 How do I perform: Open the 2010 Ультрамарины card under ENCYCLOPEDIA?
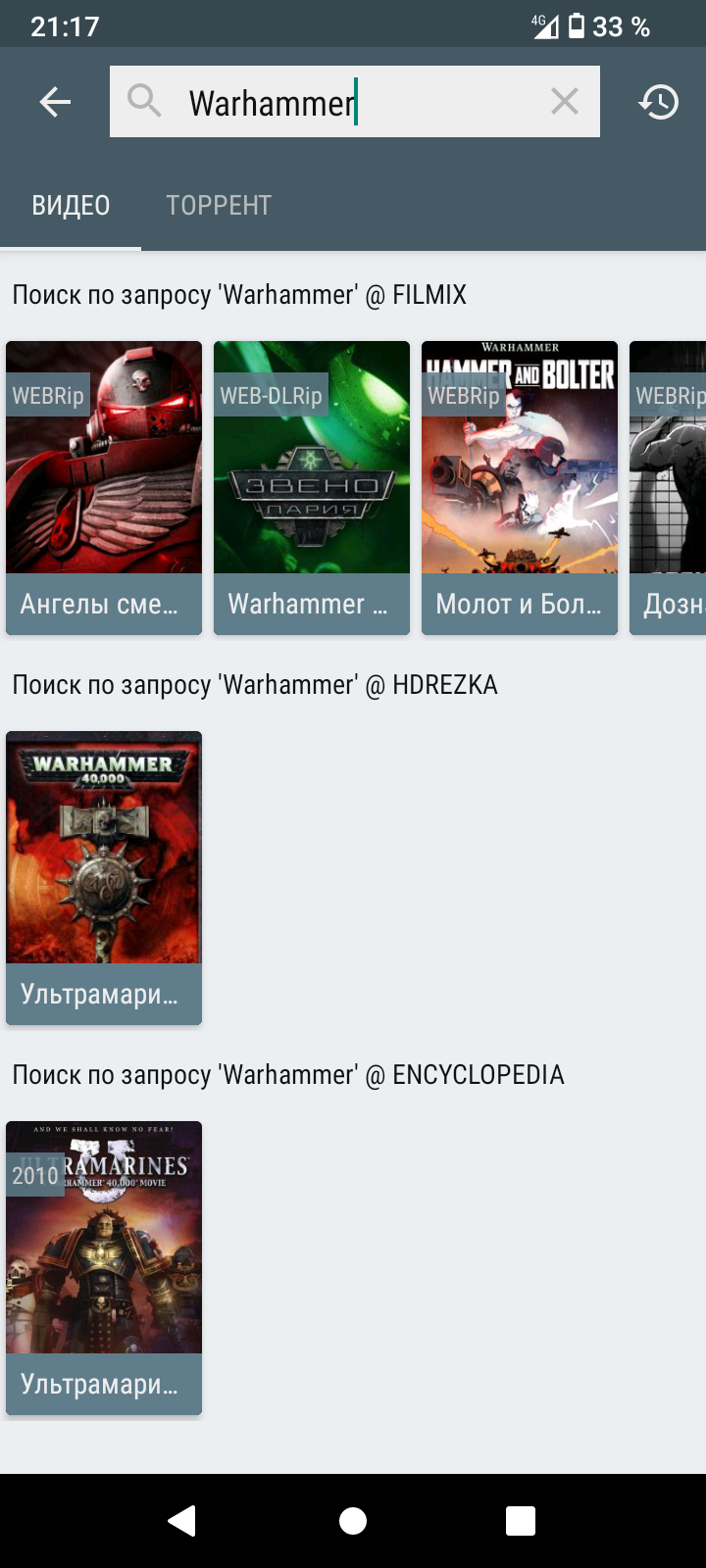(104, 1267)
